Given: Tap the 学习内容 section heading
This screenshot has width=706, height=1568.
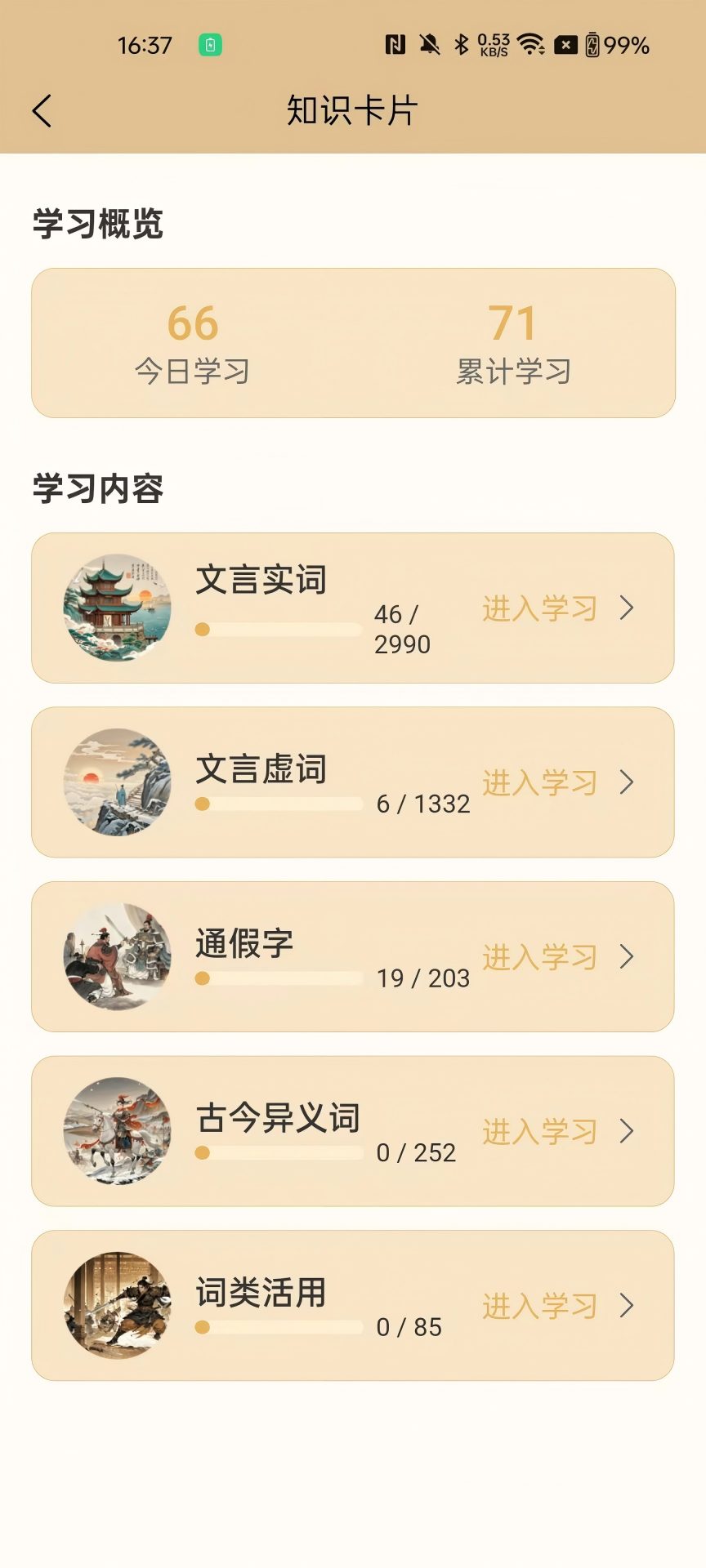Looking at the screenshot, I should point(98,488).
